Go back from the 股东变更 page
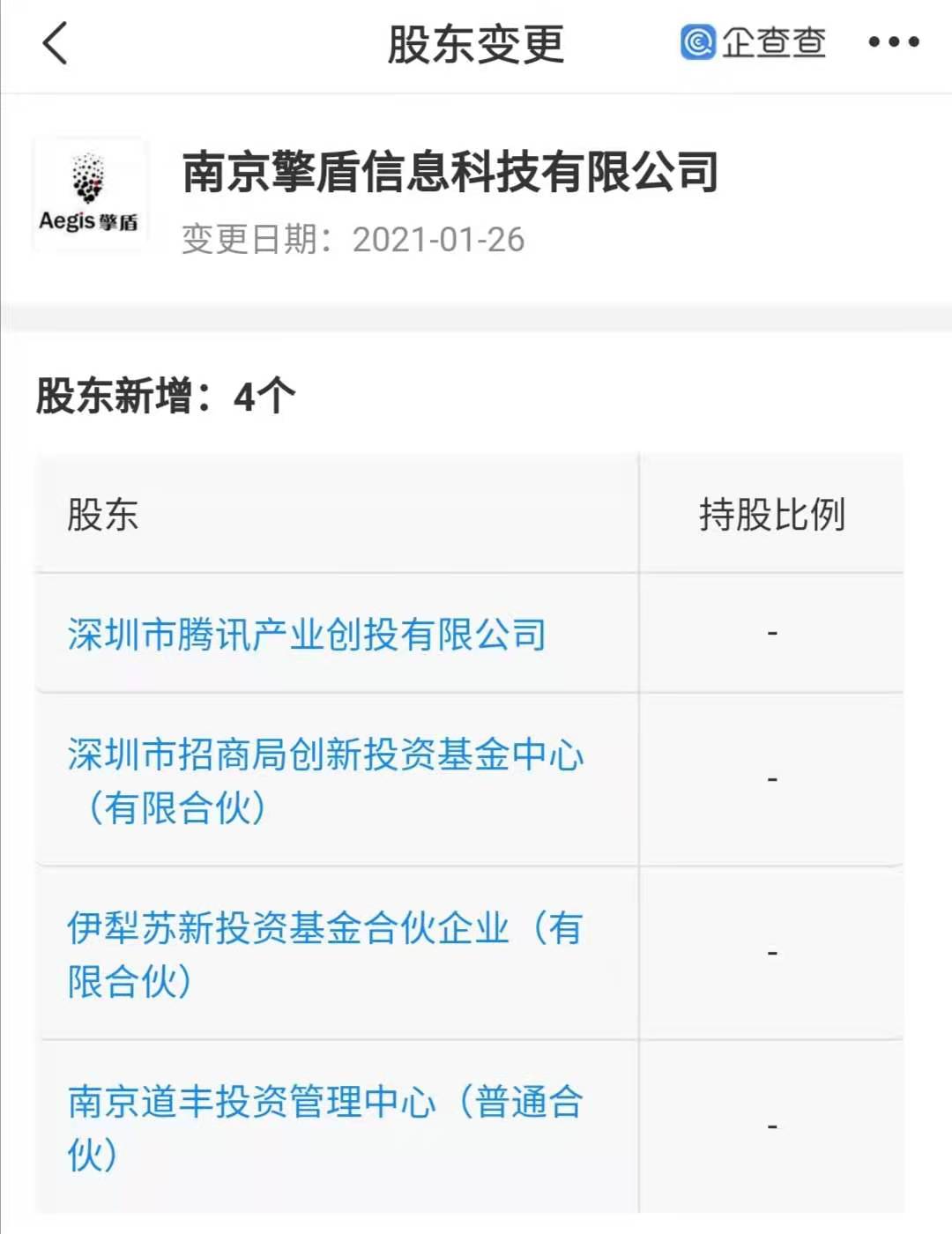 click(55, 43)
